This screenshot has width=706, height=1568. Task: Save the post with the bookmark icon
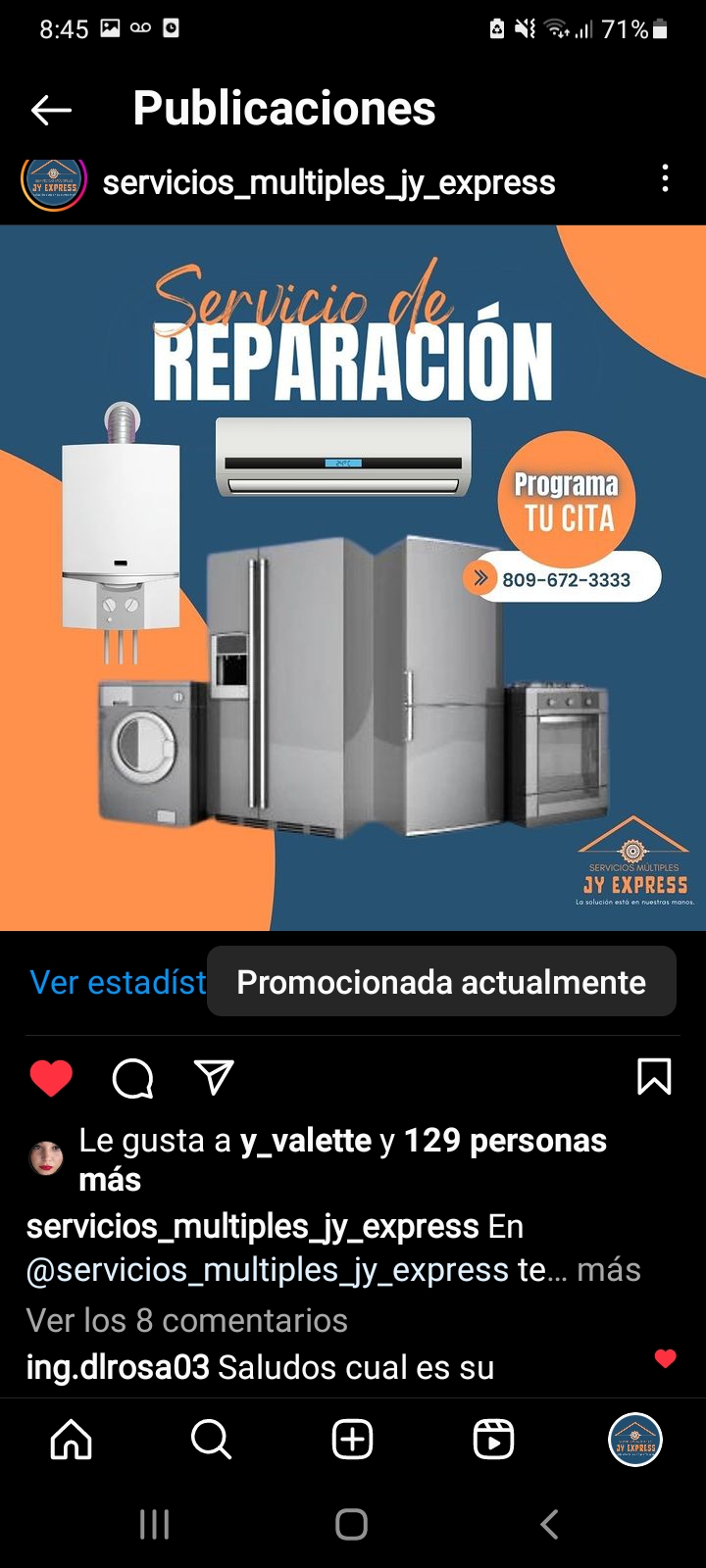(x=654, y=1076)
